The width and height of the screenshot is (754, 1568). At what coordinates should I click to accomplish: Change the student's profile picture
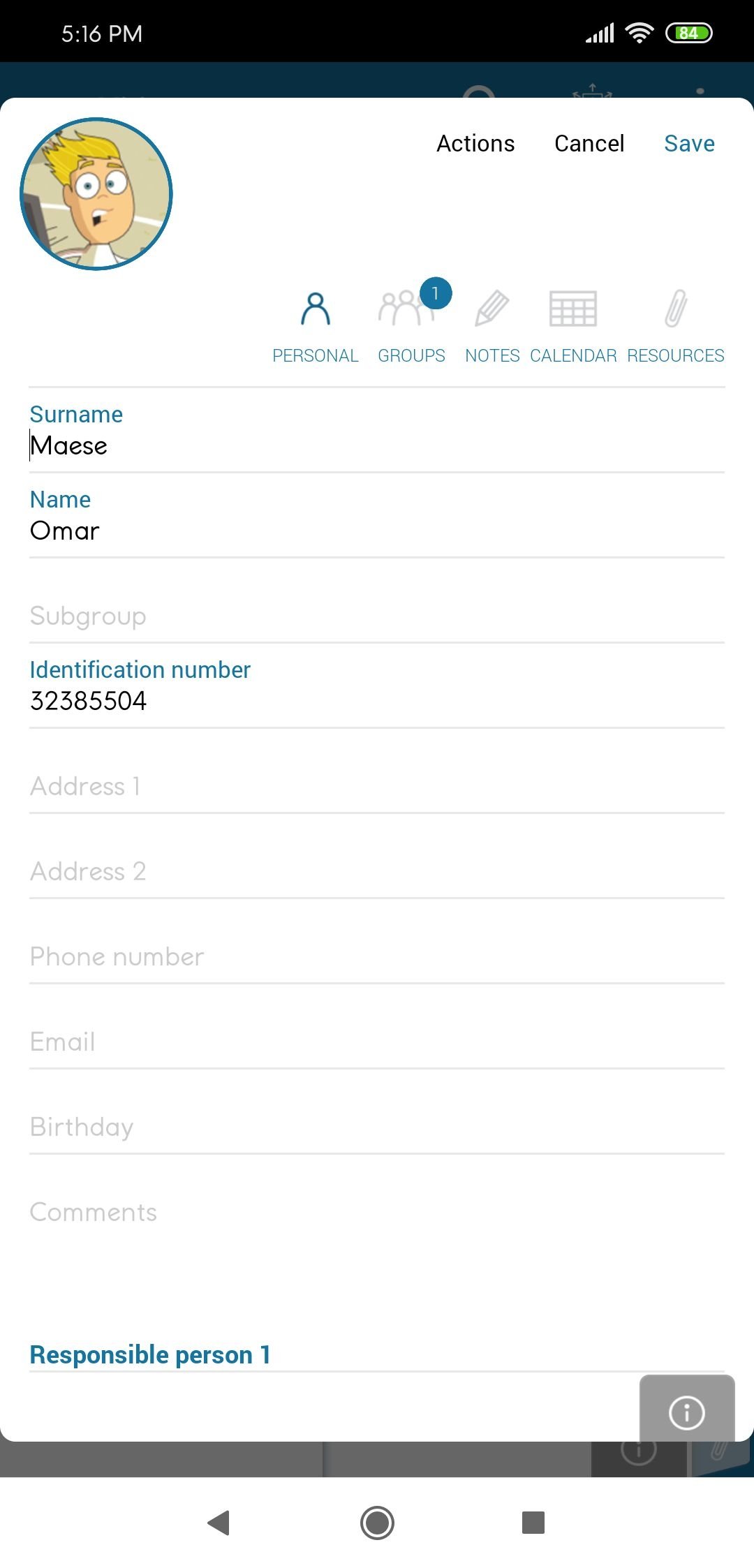pyautogui.click(x=96, y=194)
